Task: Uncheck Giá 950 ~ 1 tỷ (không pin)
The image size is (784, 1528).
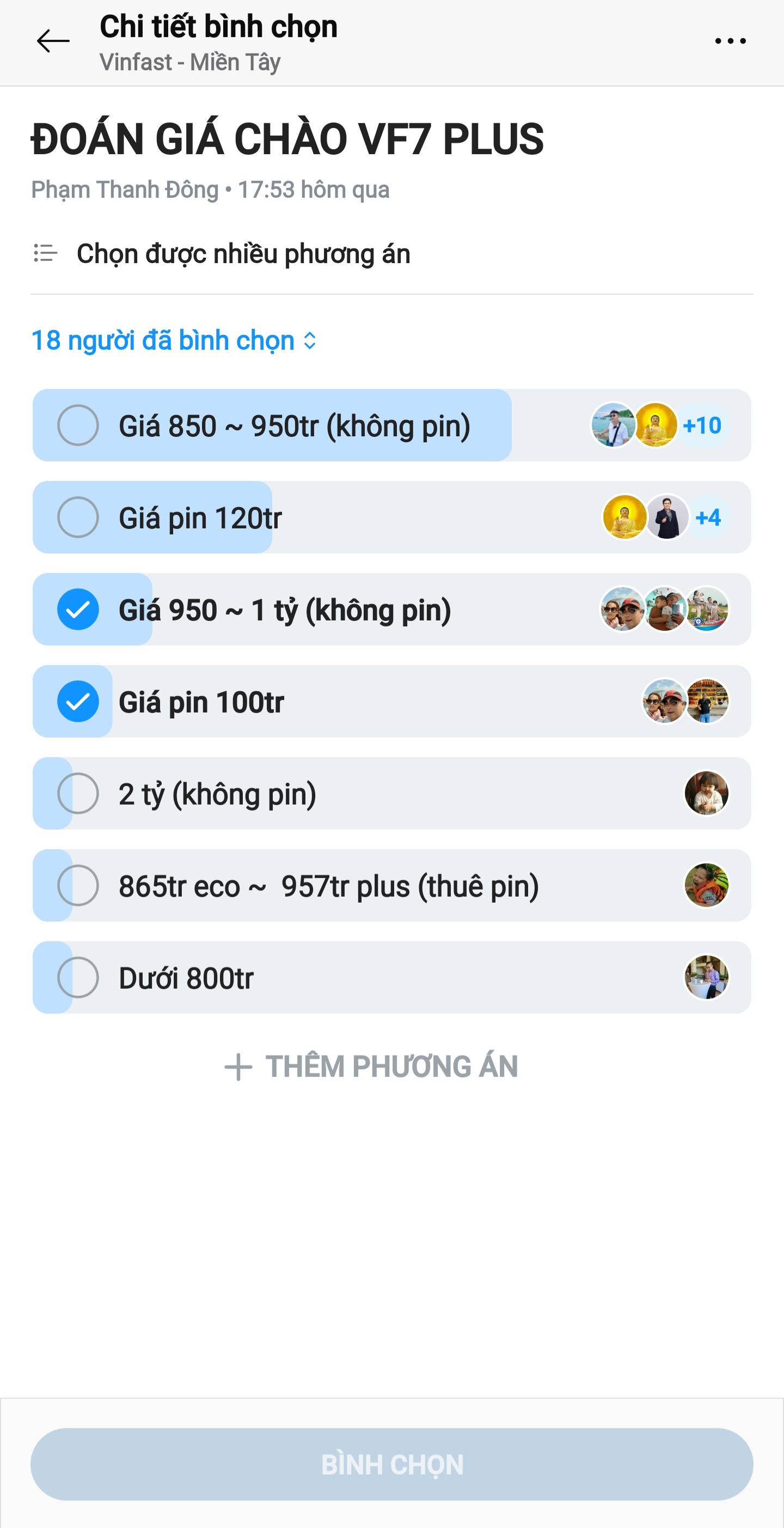Action: coord(78,609)
